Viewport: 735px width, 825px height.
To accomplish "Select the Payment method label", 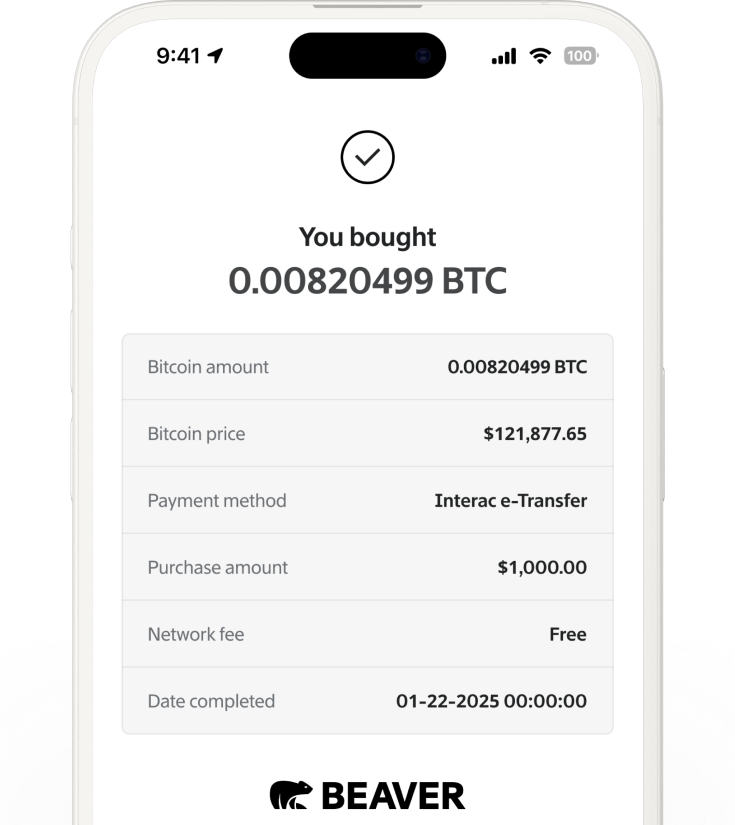I will click(x=217, y=500).
